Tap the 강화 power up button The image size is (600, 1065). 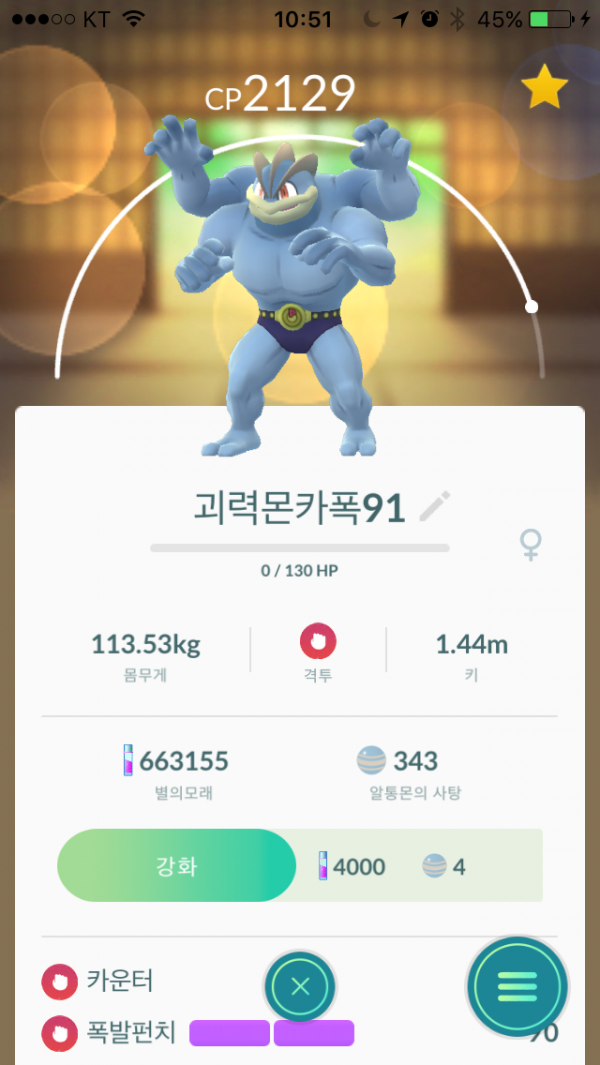click(177, 865)
